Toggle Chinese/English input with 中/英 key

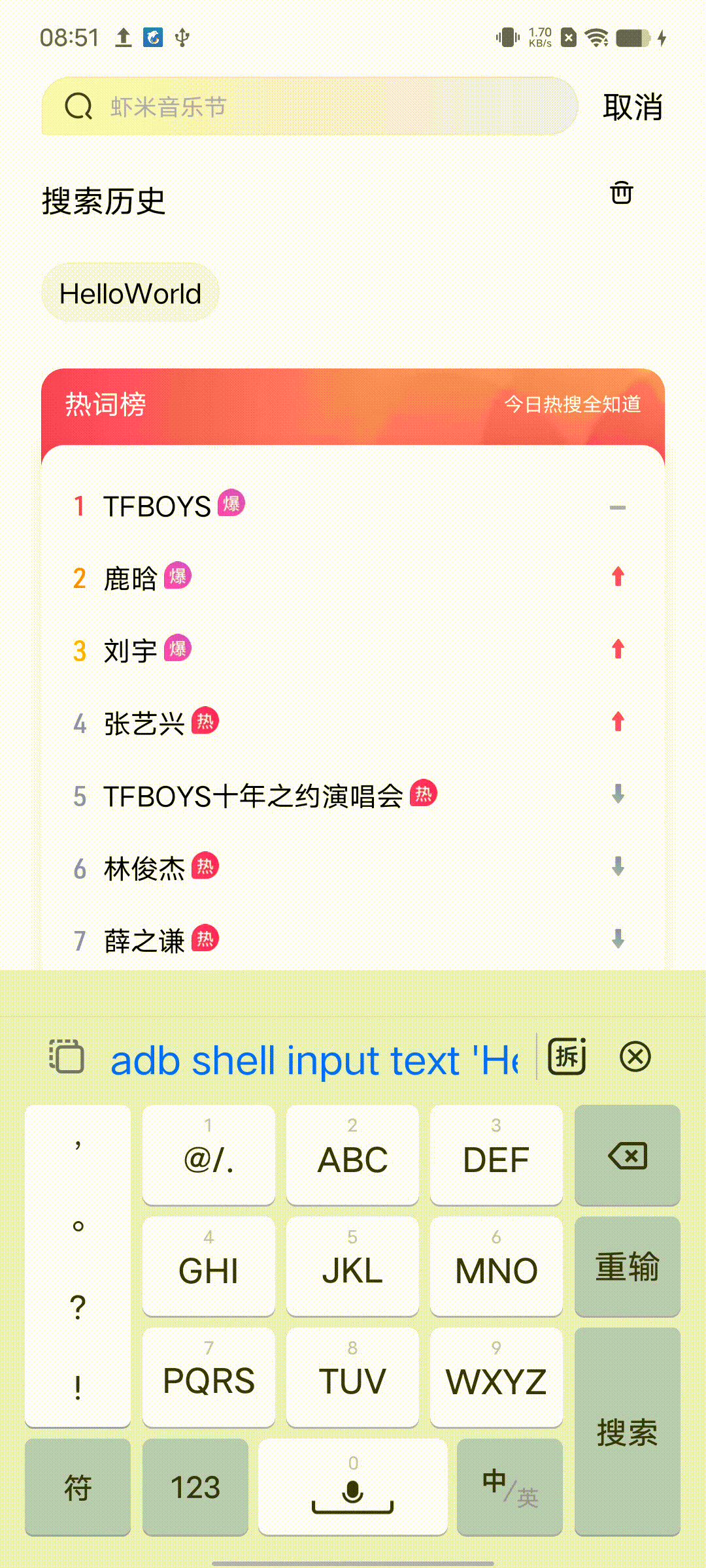click(510, 1487)
